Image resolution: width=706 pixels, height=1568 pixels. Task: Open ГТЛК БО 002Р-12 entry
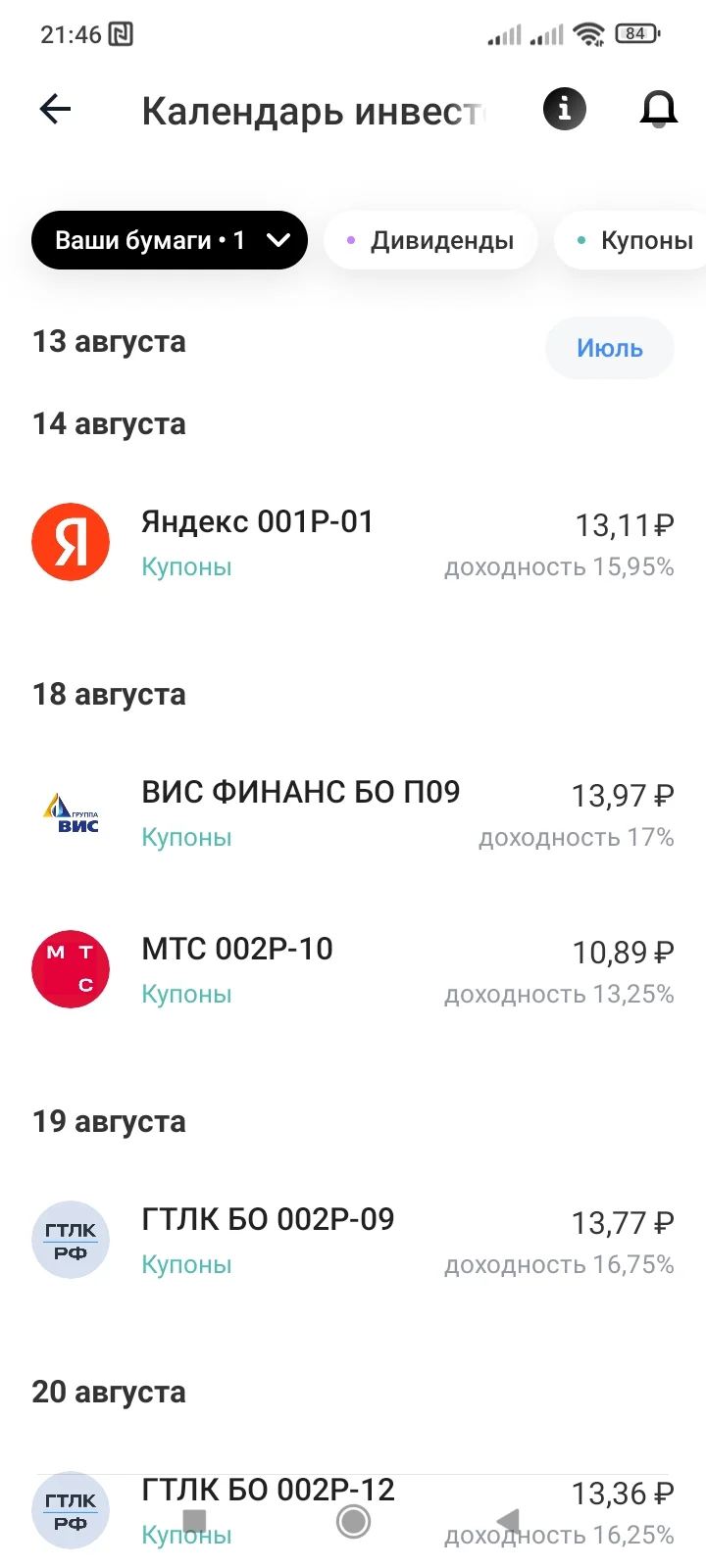(353, 1511)
